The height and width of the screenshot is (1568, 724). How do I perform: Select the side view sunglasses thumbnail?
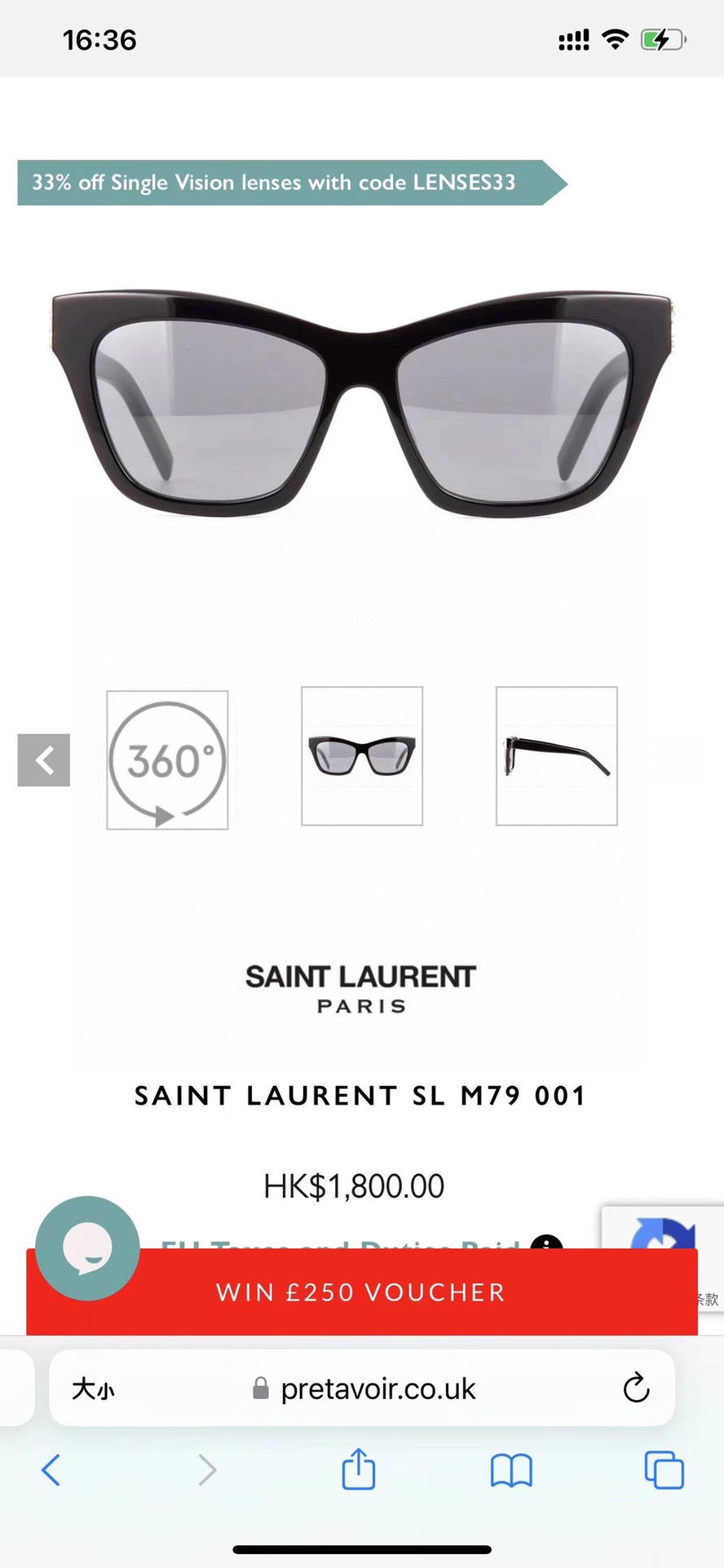557,756
